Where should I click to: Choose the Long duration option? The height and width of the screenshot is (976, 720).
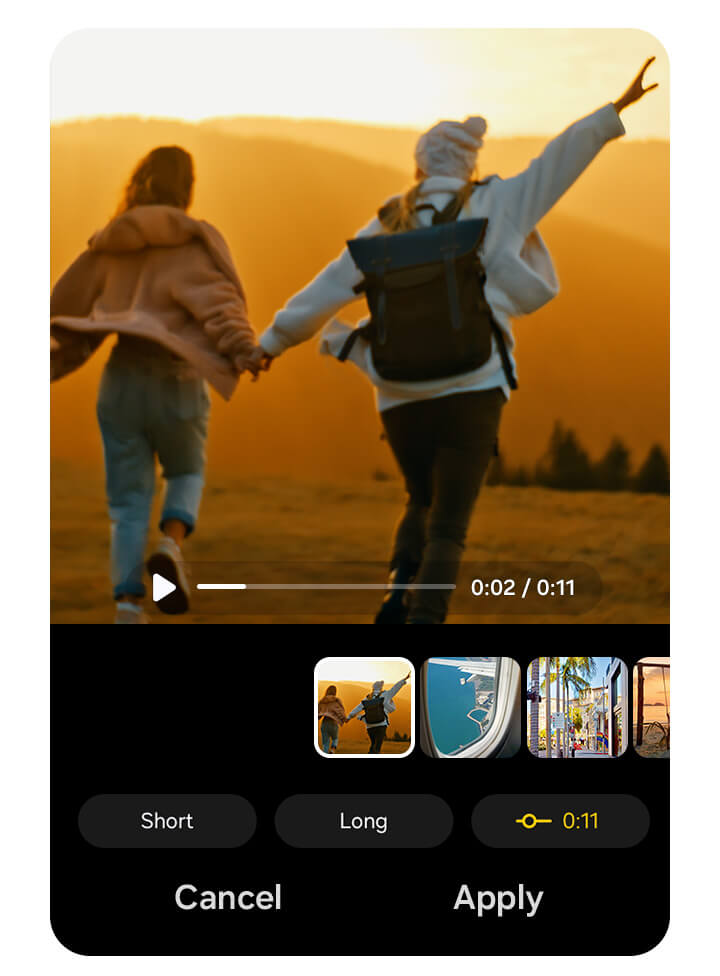(x=363, y=821)
